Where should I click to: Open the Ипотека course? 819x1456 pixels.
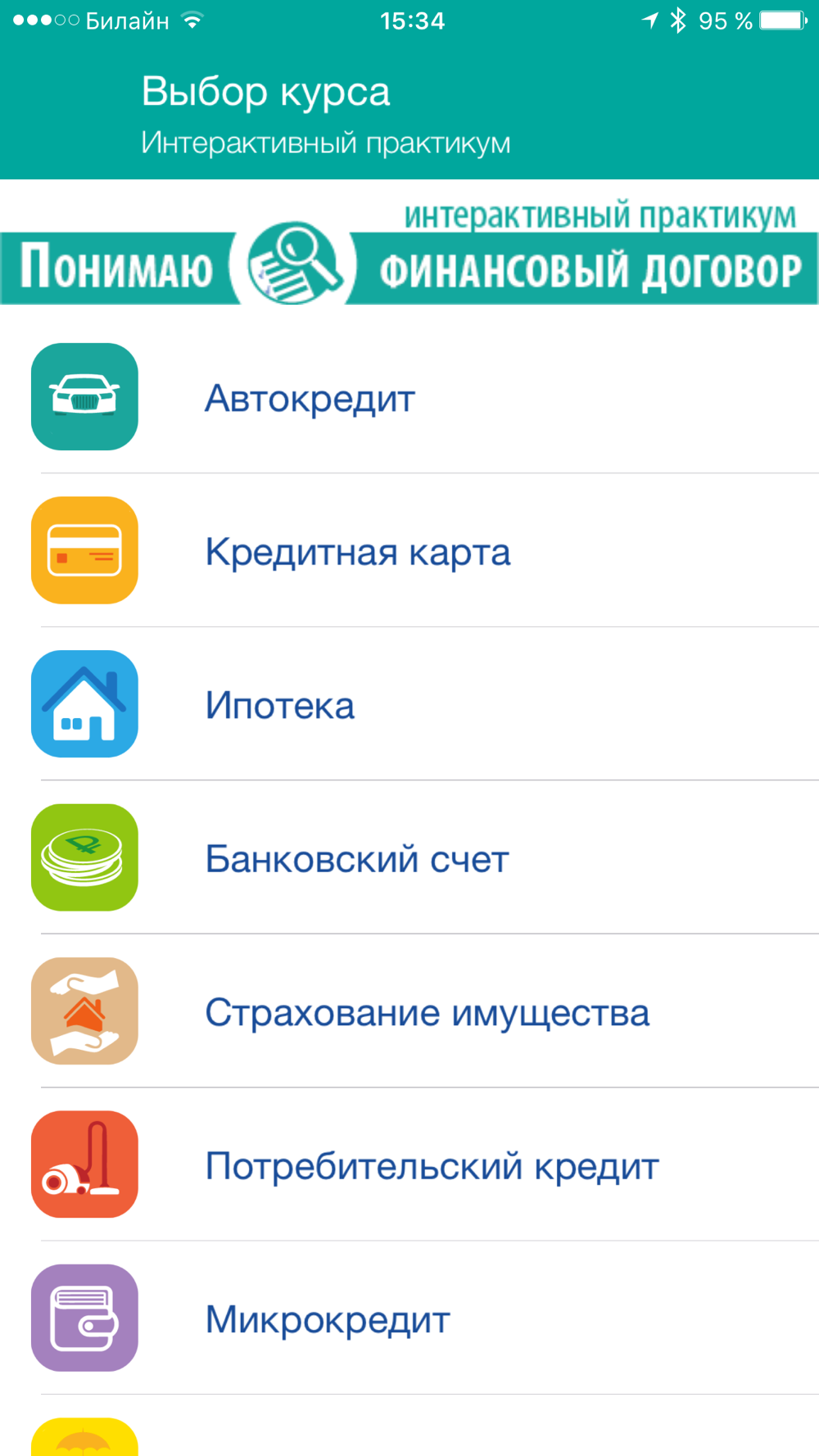click(409, 704)
